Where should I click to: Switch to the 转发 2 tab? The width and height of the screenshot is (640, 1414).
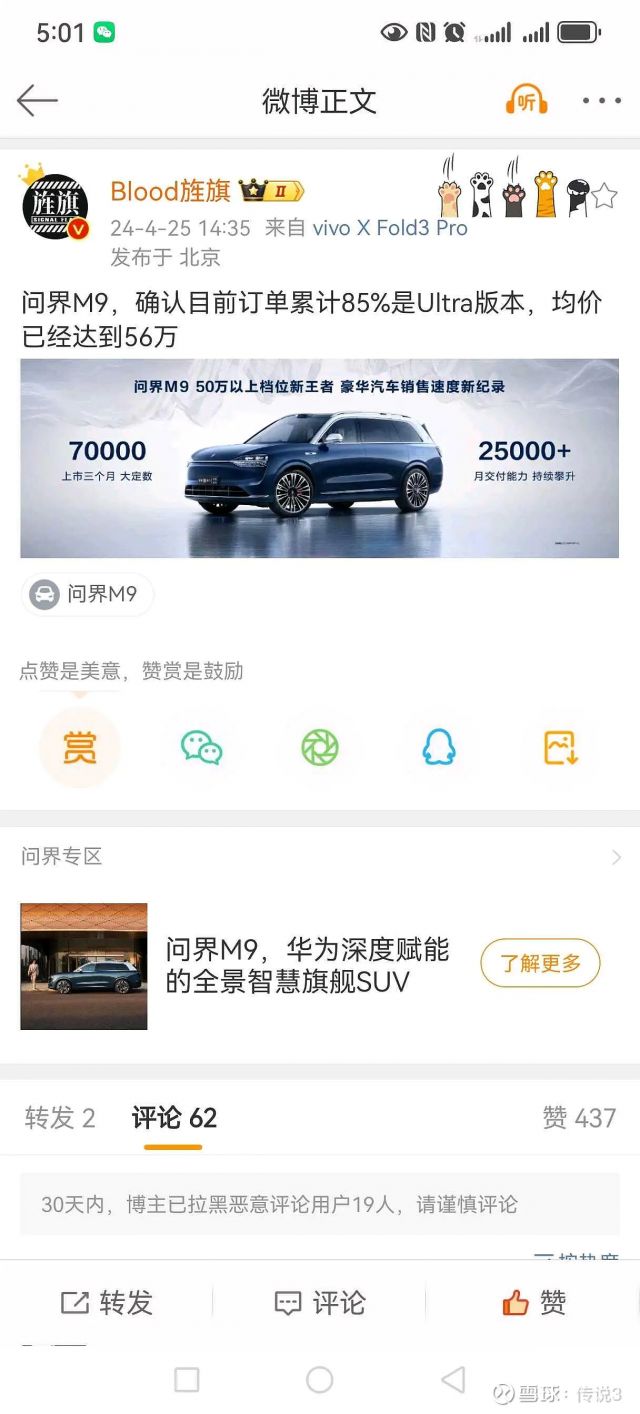60,1118
